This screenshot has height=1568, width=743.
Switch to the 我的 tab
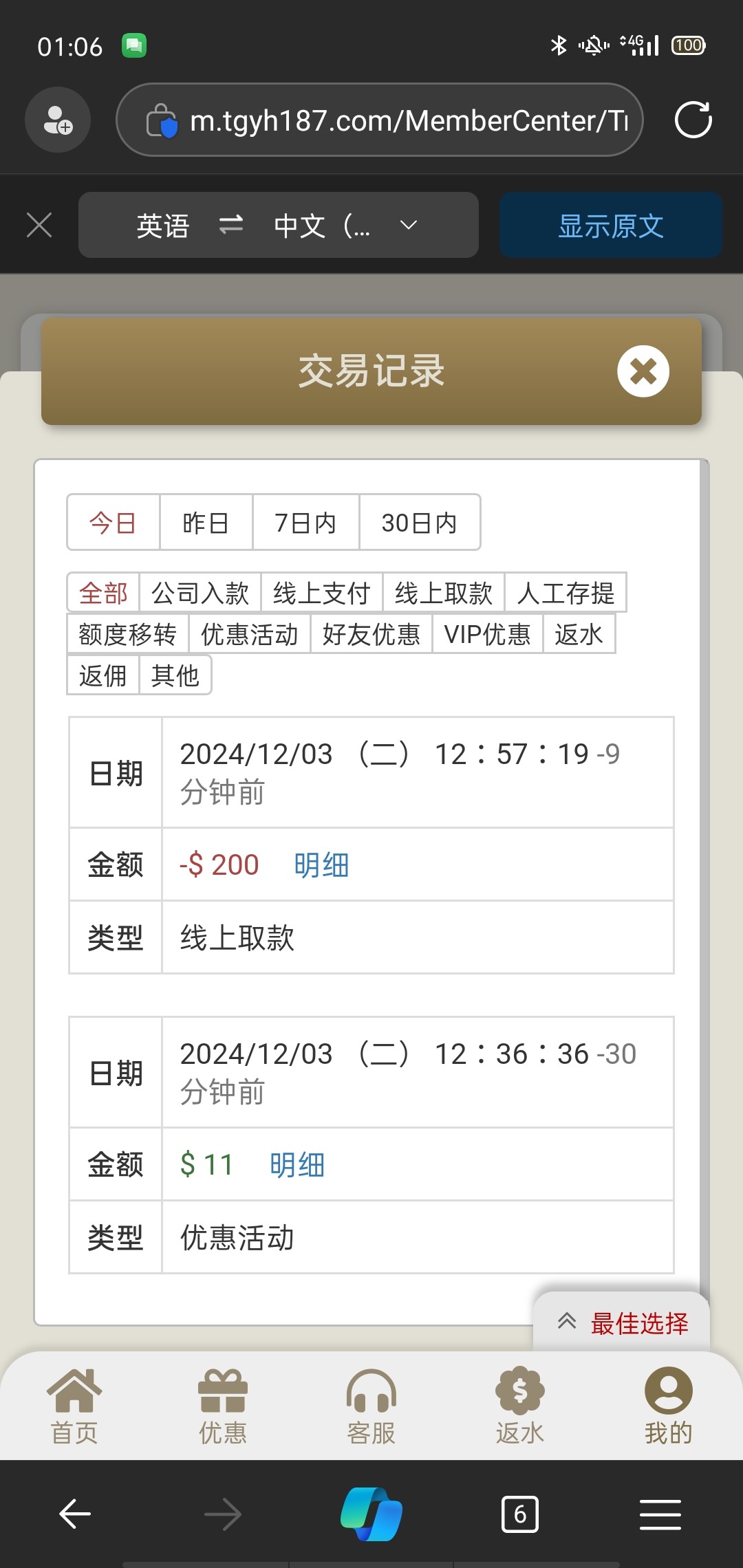(668, 1406)
